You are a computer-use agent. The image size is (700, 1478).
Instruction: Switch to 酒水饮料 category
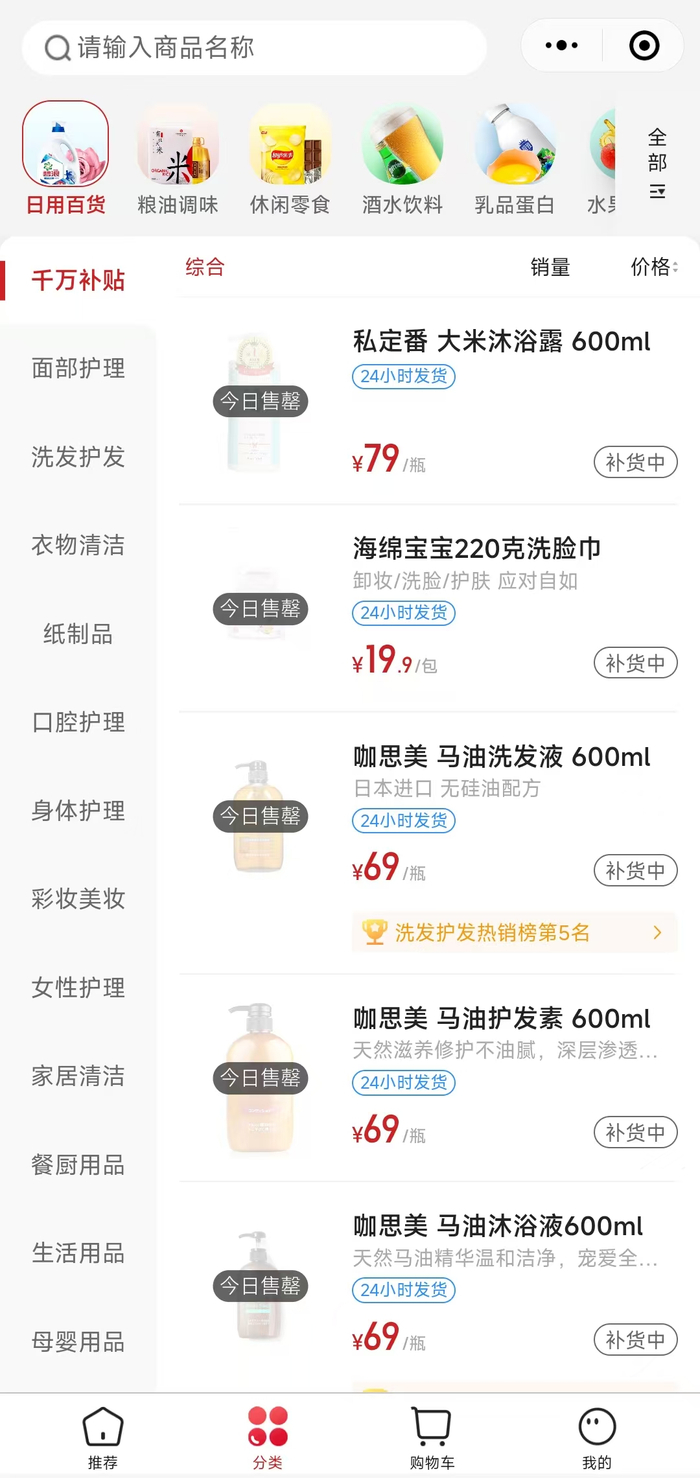pos(402,160)
